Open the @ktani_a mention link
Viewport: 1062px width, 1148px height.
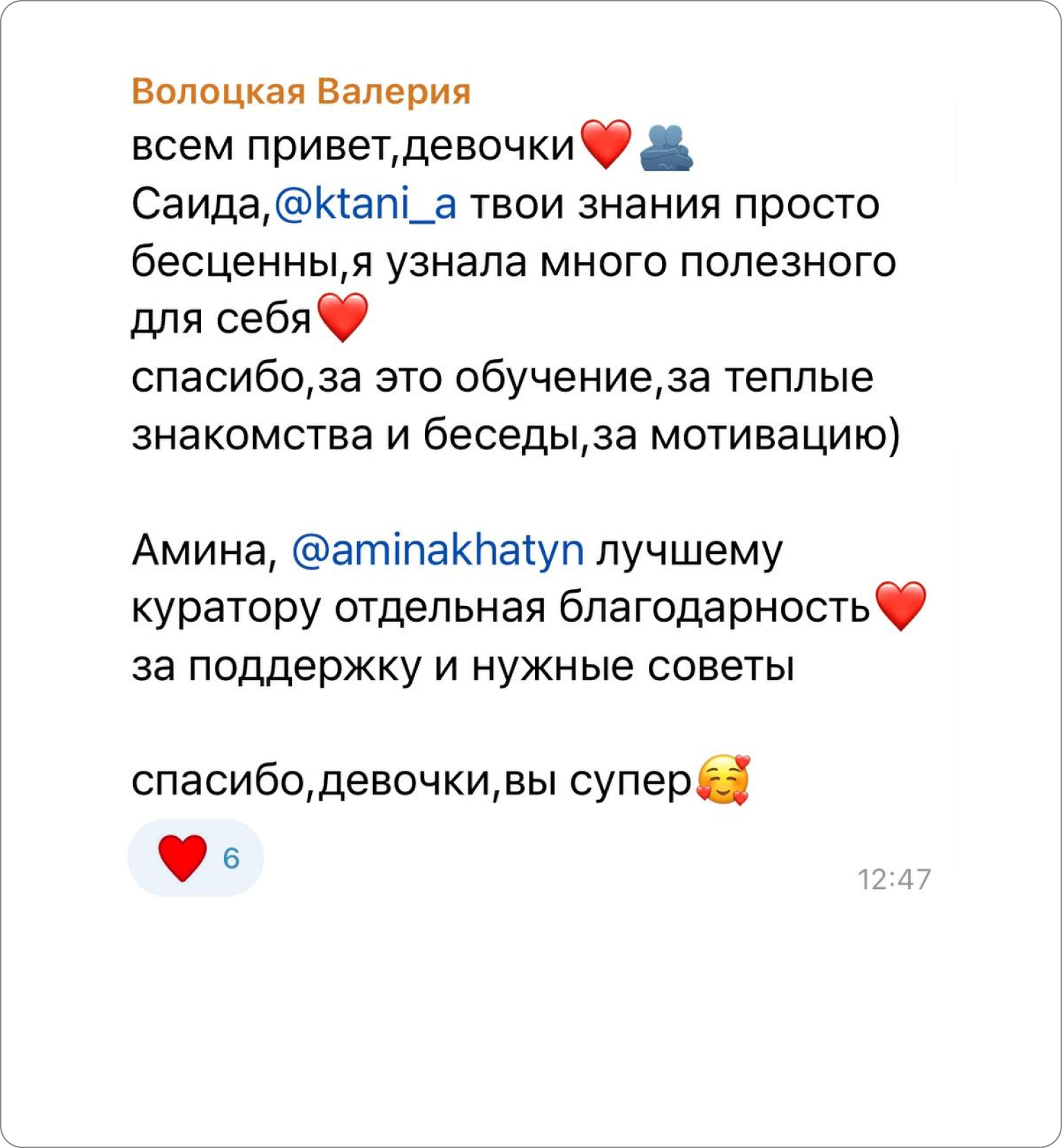(x=366, y=205)
